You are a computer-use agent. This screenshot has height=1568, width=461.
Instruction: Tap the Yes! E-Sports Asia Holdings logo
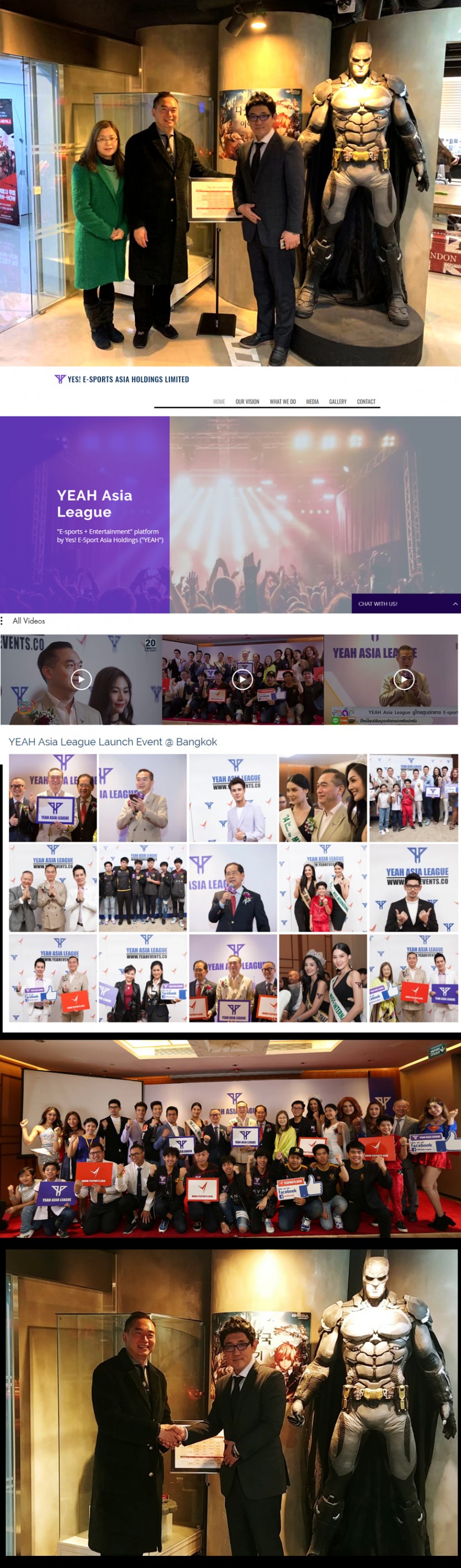[x=121, y=379]
